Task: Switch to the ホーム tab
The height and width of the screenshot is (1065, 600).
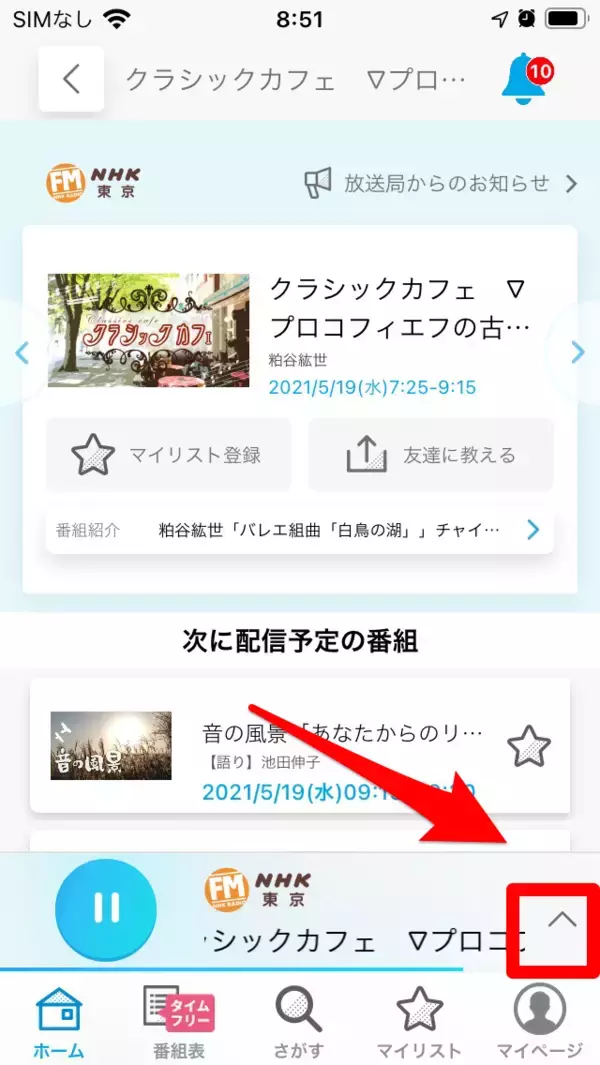Action: (59, 1020)
